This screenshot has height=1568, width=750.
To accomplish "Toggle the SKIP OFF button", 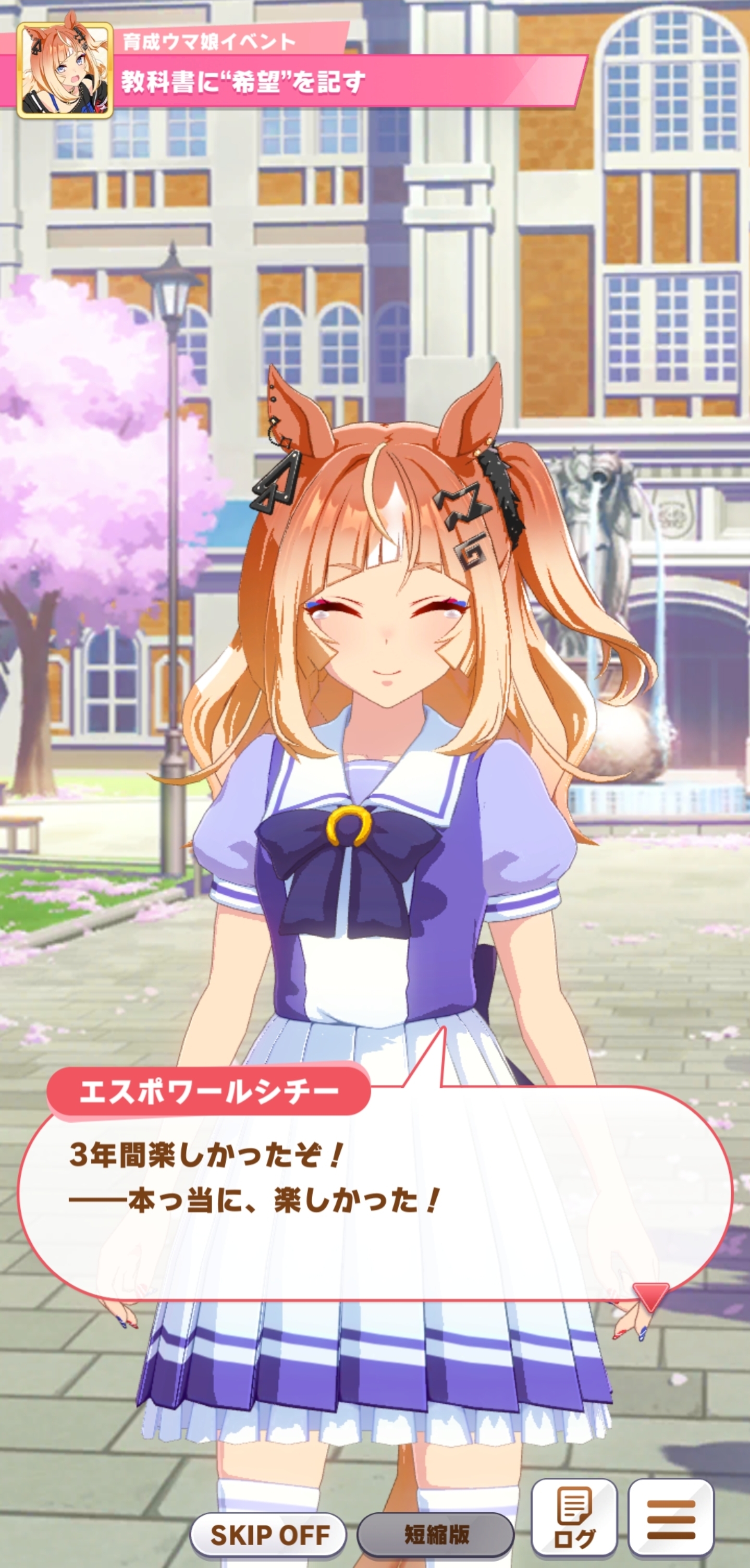I will click(268, 1535).
